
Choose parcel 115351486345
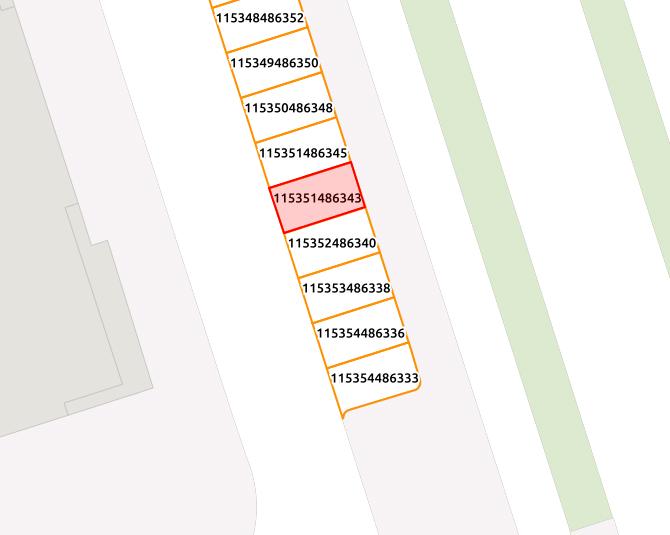[x=303, y=153]
